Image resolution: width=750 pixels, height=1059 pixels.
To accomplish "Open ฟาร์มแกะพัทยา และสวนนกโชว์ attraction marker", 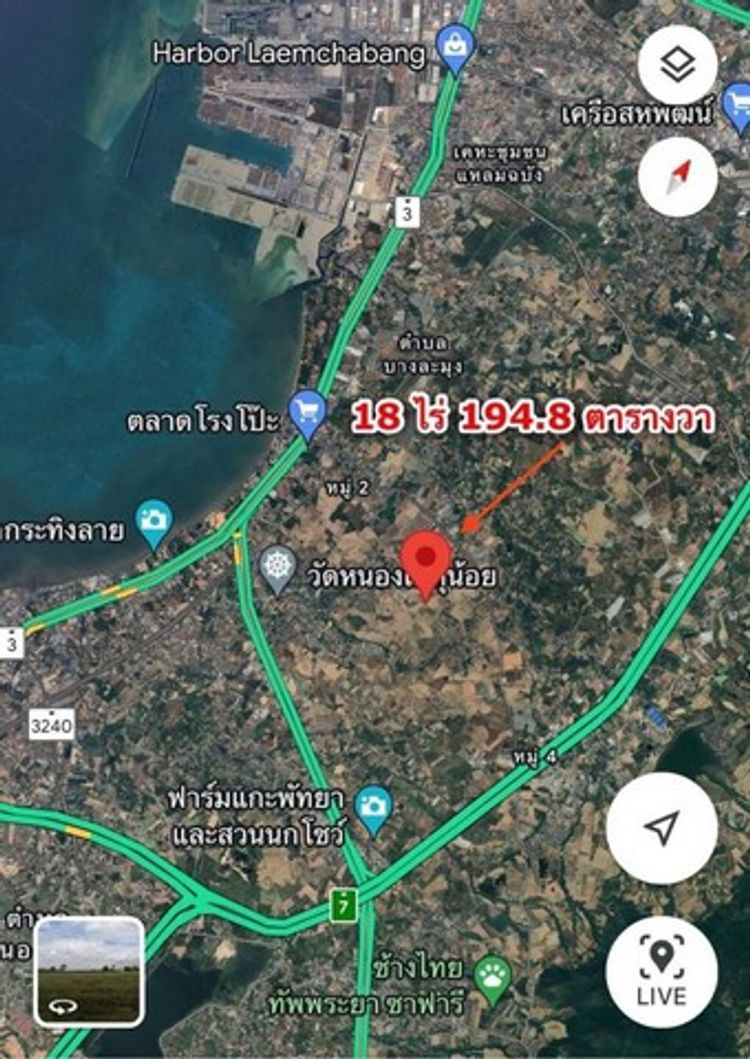I will coord(373,805).
